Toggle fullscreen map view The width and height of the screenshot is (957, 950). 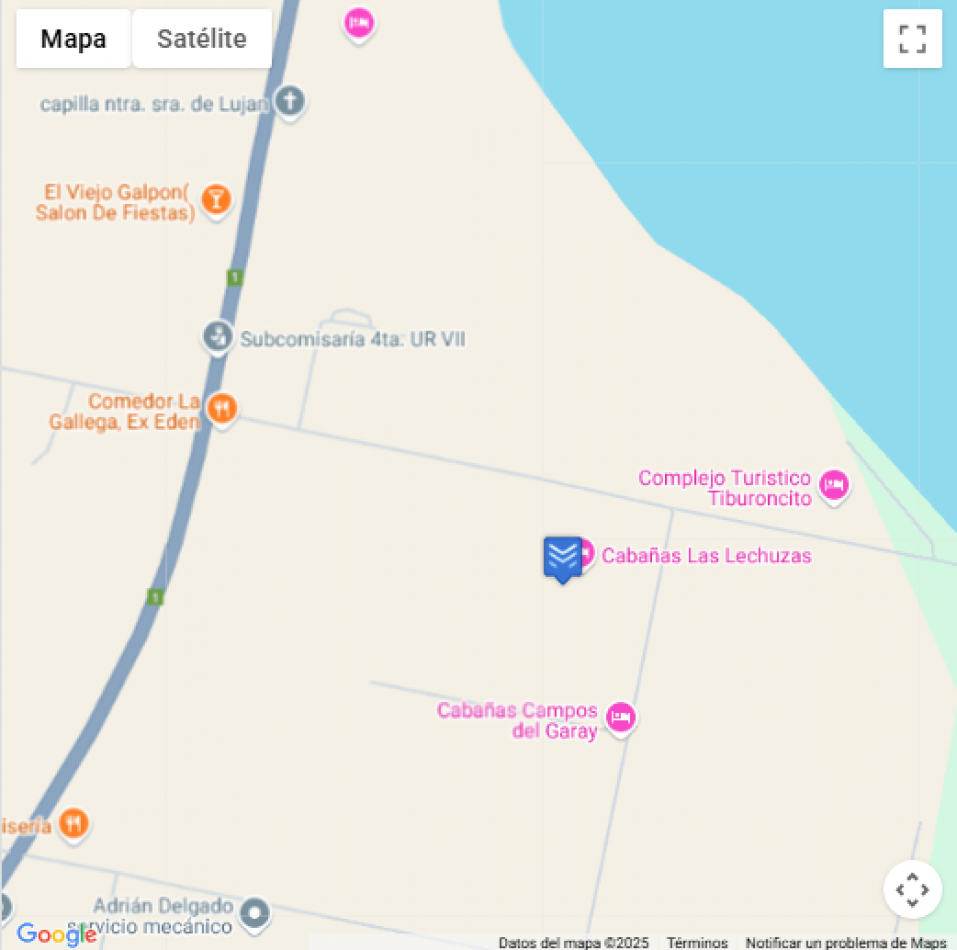912,39
